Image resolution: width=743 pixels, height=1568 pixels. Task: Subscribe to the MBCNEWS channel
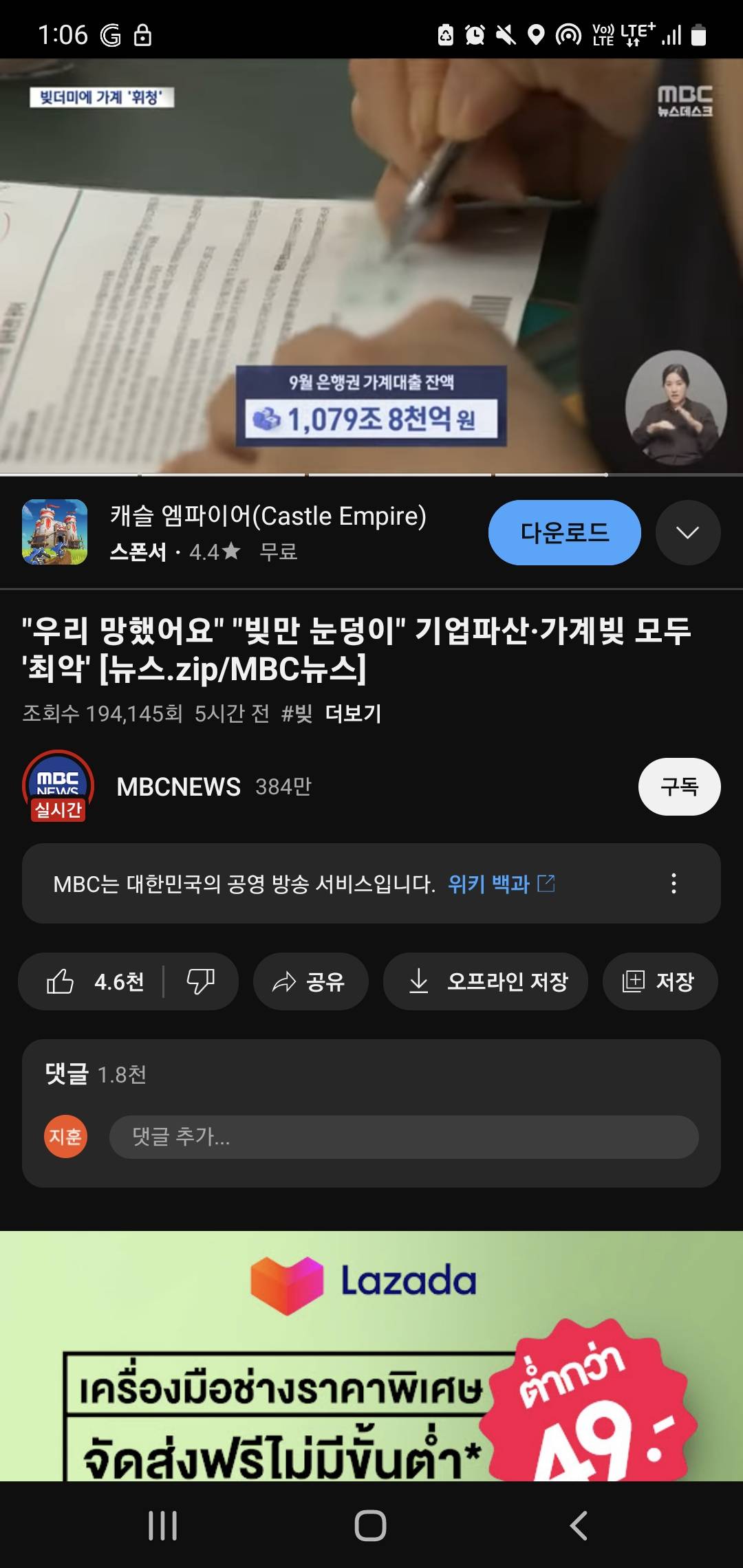click(x=679, y=787)
